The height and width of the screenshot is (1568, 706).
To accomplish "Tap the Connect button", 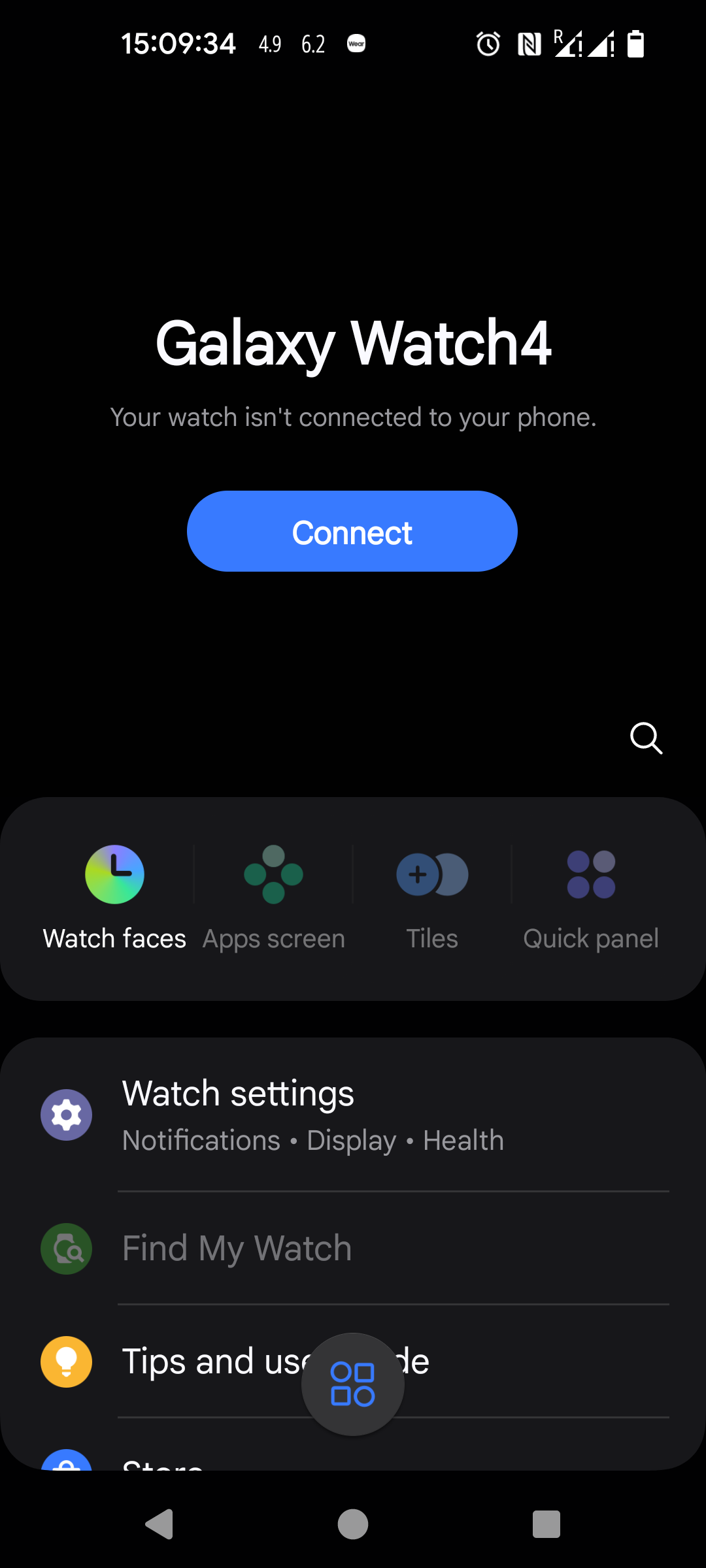I will [x=352, y=531].
